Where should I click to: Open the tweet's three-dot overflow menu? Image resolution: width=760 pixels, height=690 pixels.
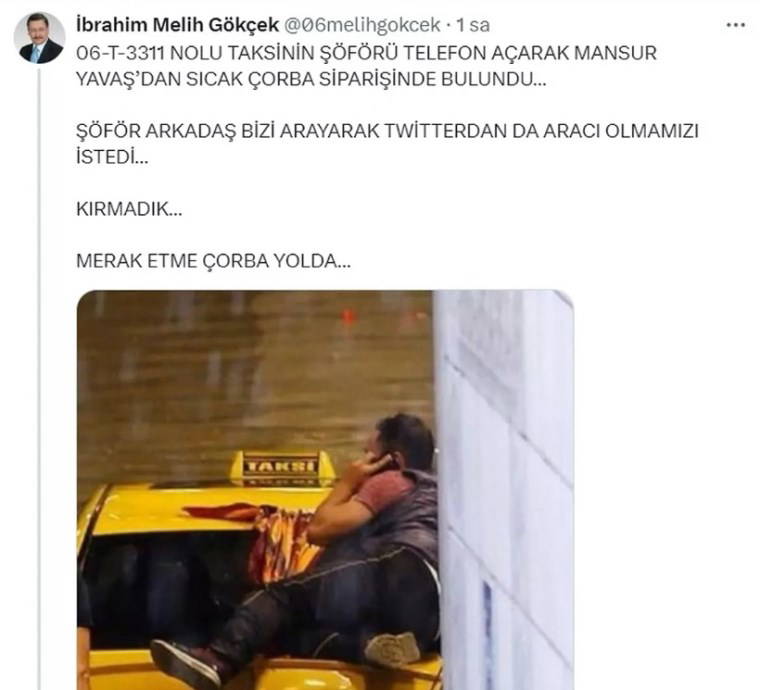click(x=735, y=23)
